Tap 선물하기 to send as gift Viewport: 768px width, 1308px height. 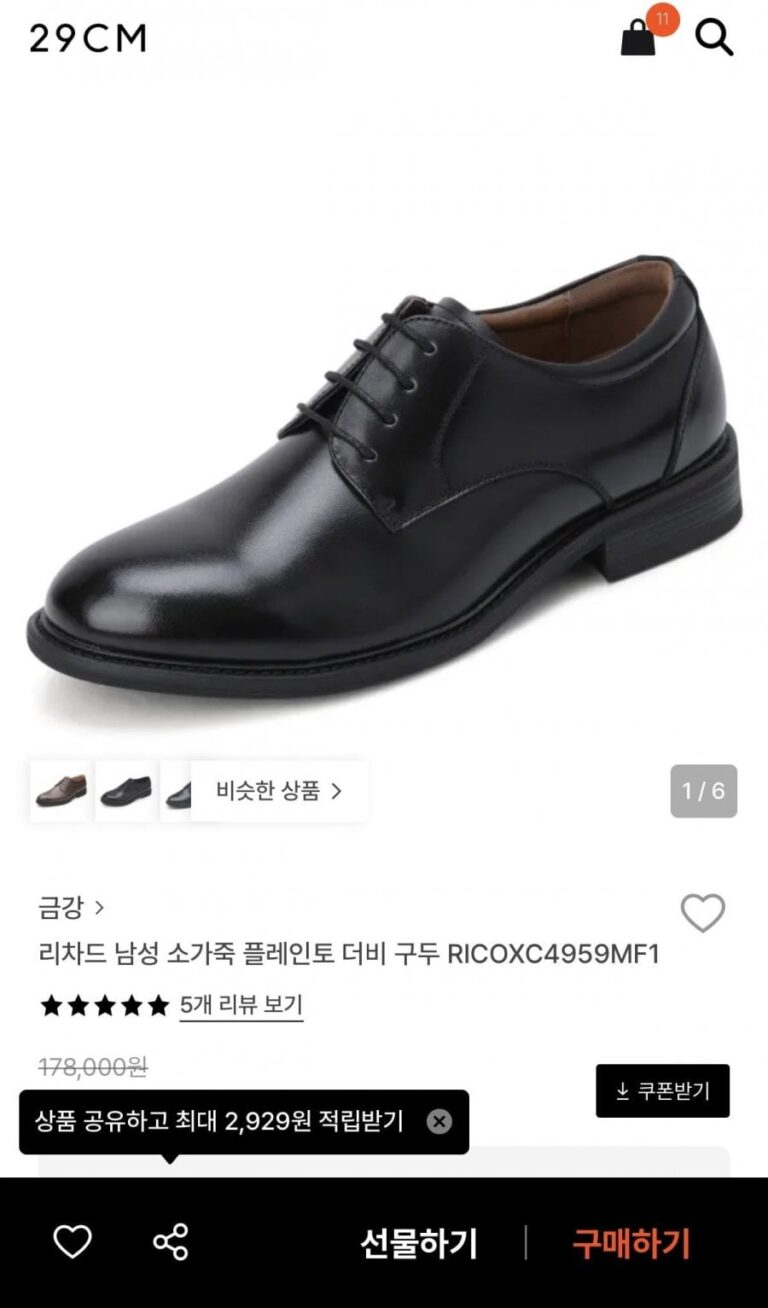(418, 1243)
